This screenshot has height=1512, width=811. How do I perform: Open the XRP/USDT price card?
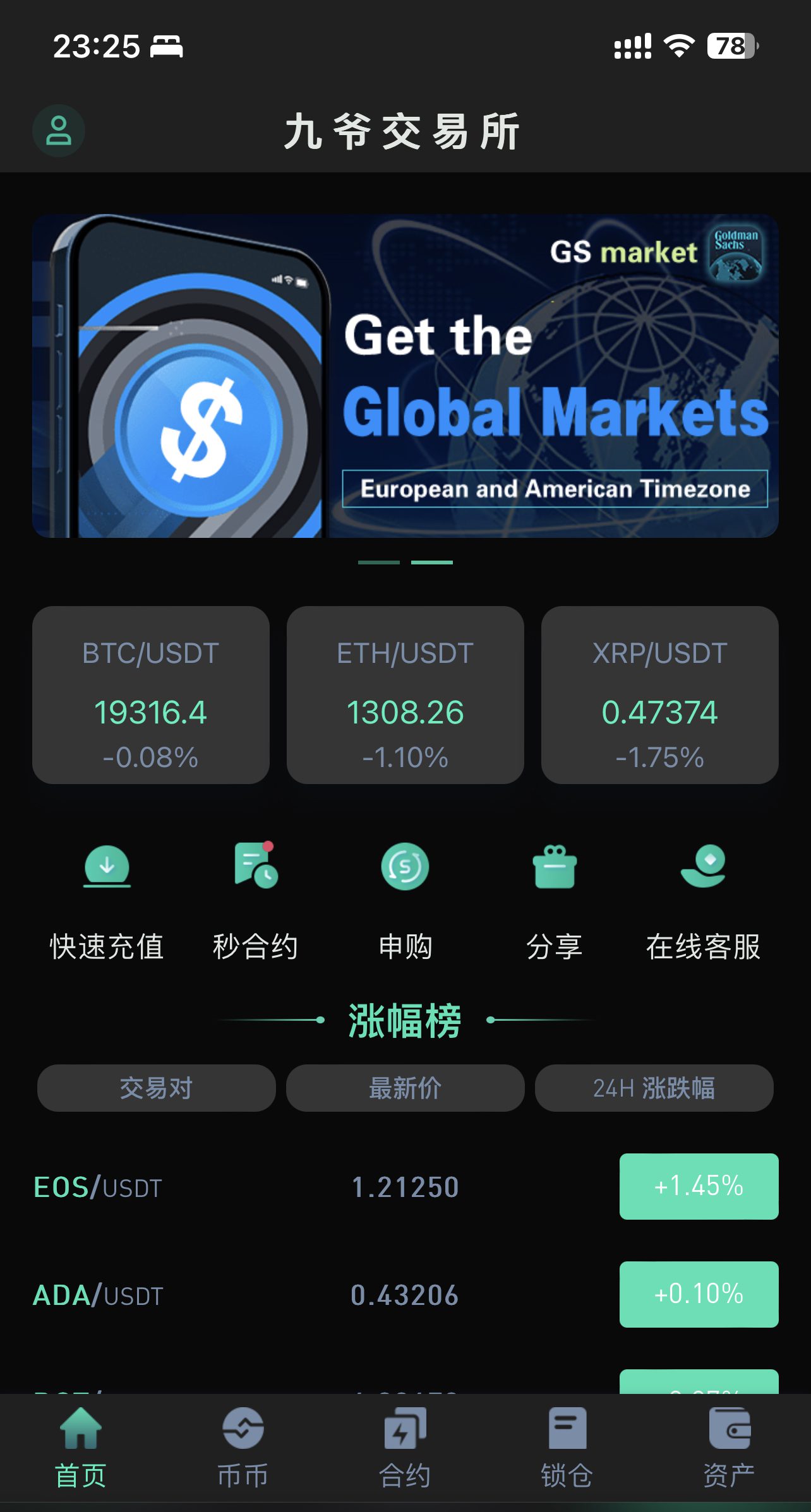click(659, 695)
